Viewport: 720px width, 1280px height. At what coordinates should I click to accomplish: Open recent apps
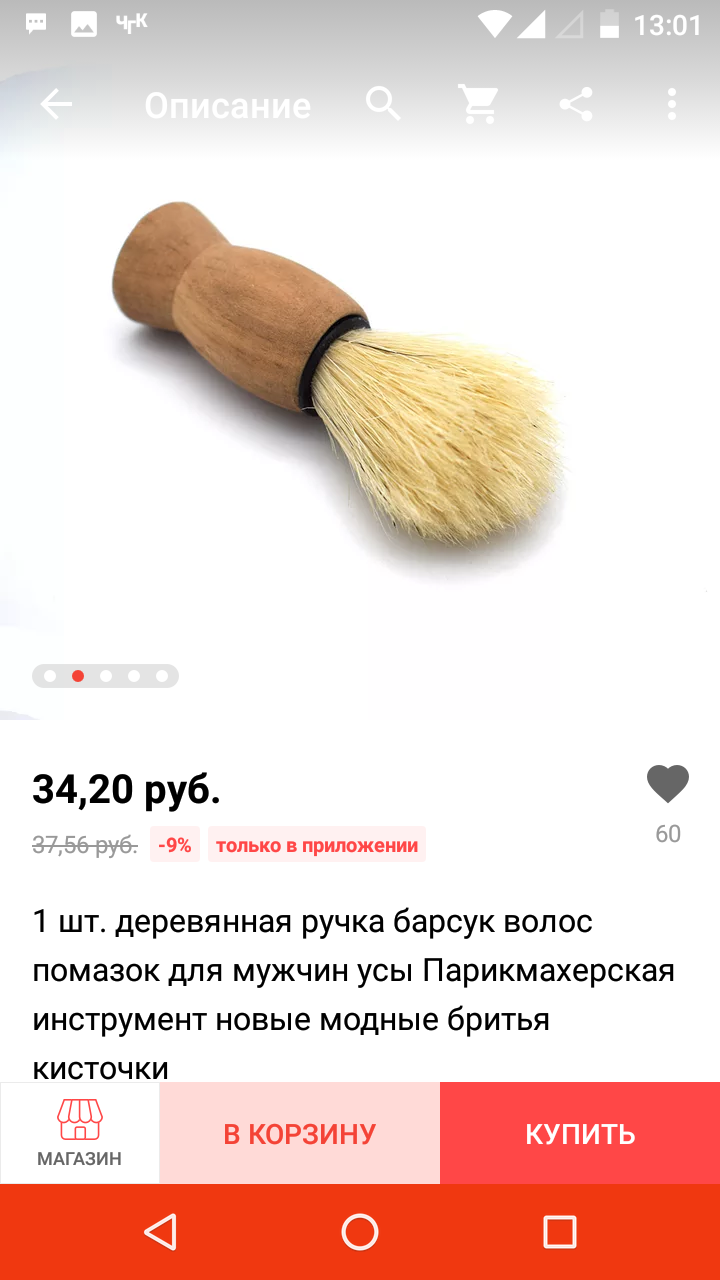click(x=559, y=1232)
